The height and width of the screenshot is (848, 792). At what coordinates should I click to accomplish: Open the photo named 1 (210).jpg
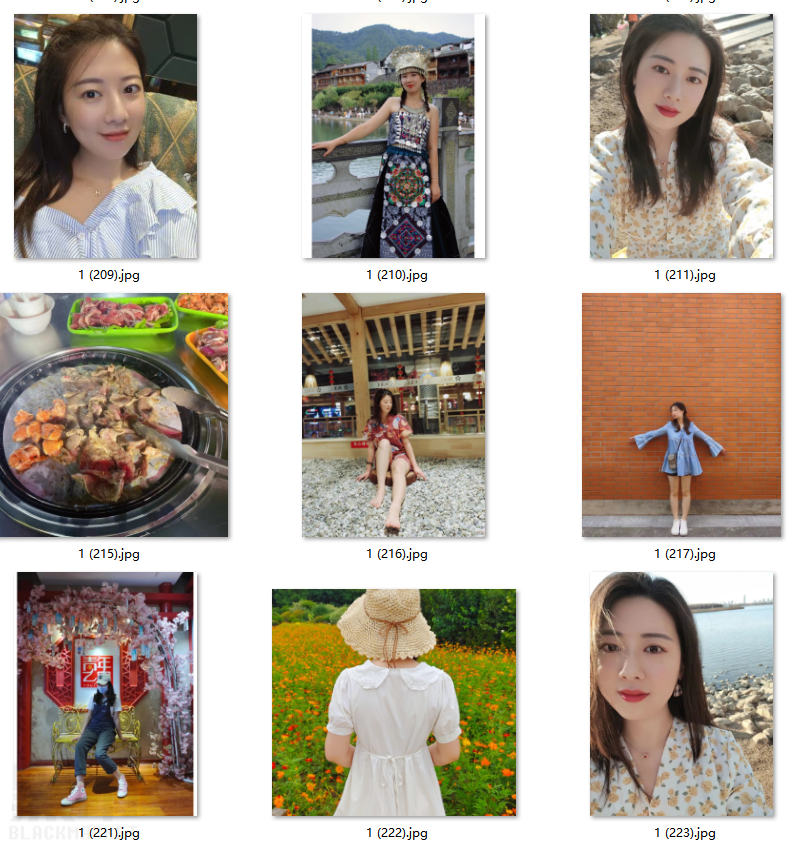tap(394, 136)
